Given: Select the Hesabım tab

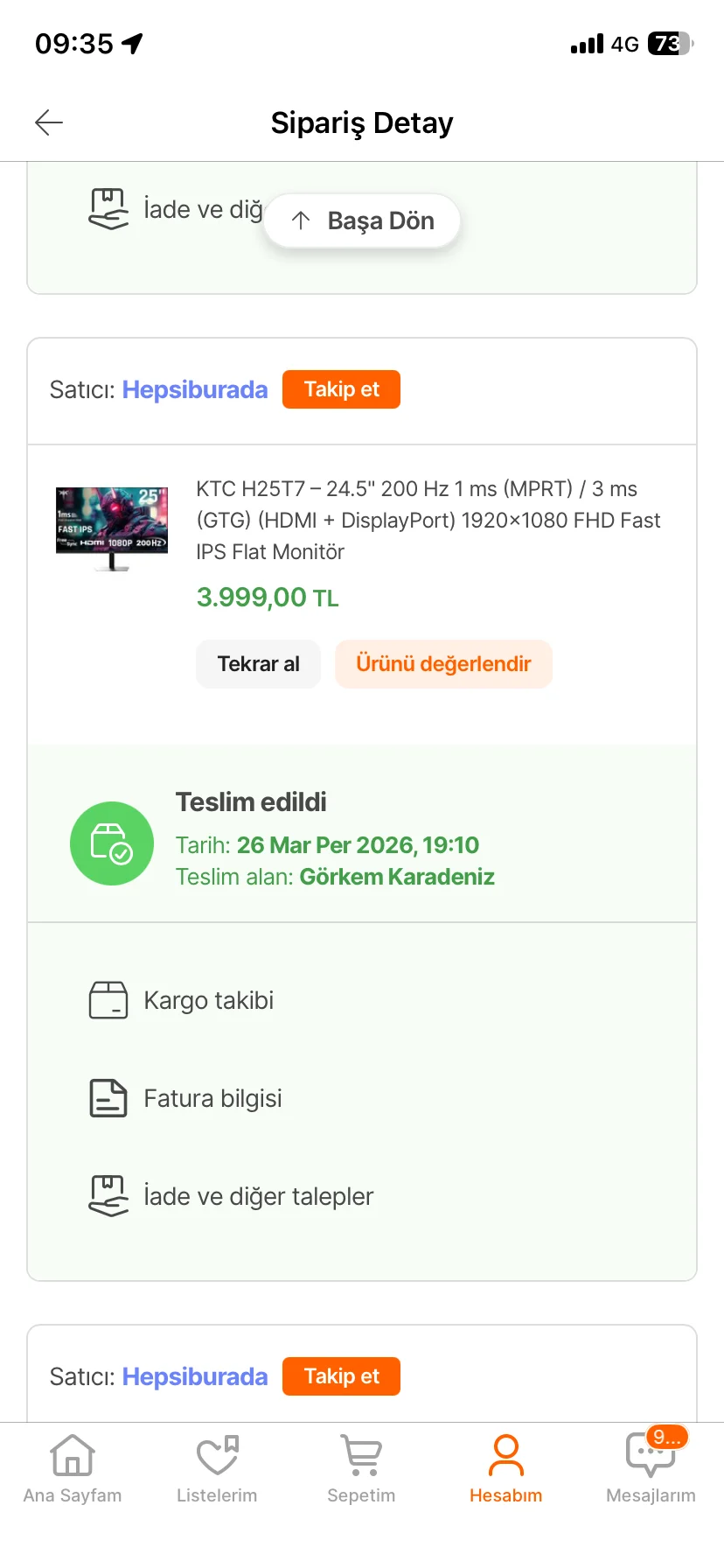Looking at the screenshot, I should click(x=505, y=1470).
